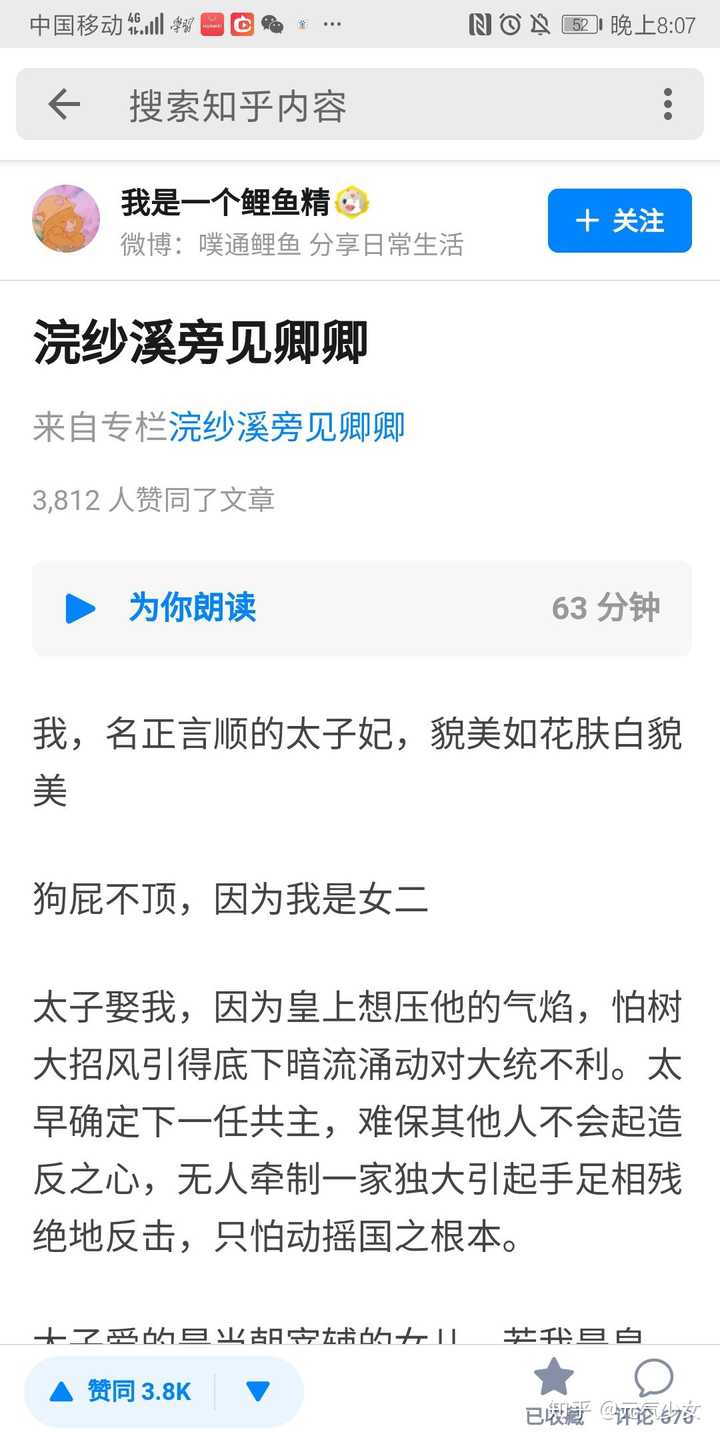Downvote the article with down arrow

click(x=258, y=1391)
